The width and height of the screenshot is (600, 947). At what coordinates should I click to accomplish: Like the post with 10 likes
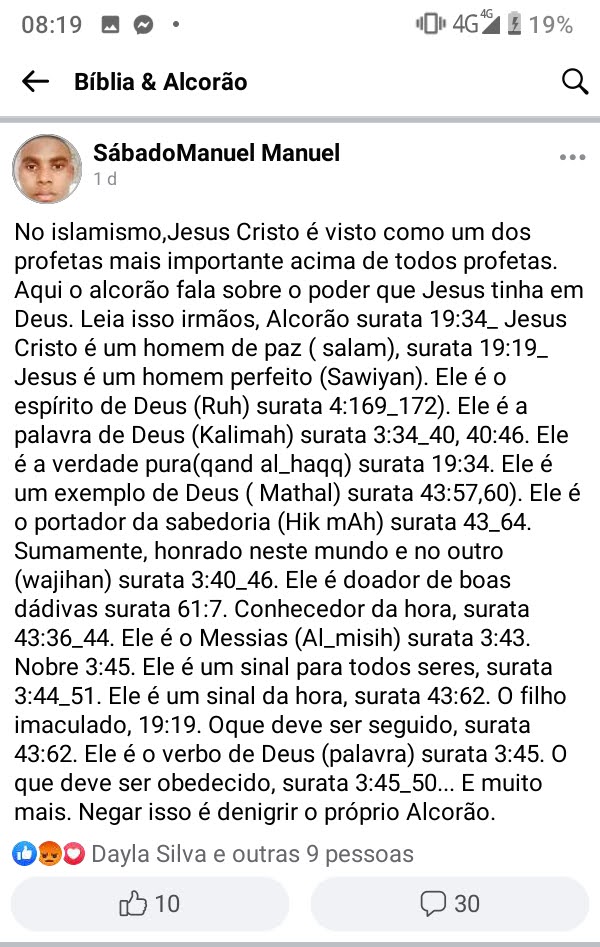150,904
